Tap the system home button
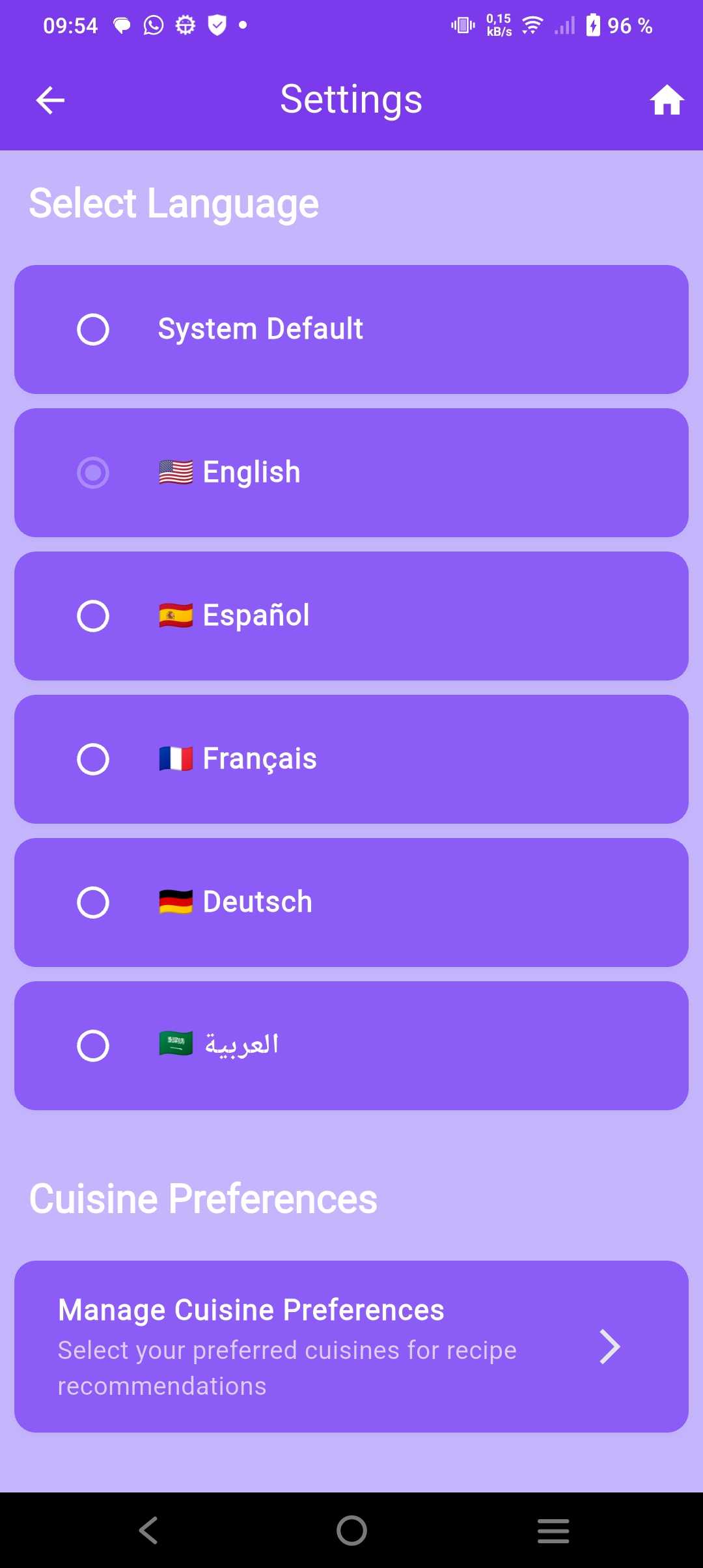Image resolution: width=703 pixels, height=1568 pixels. click(x=351, y=1530)
